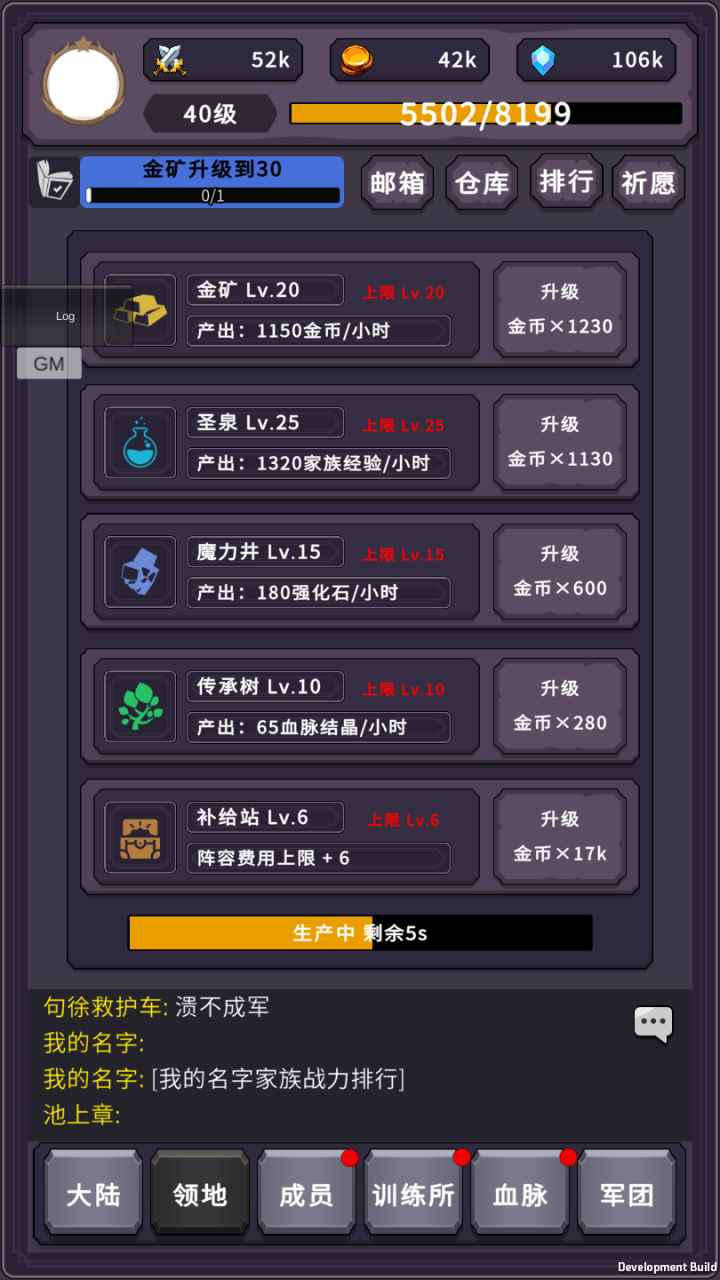Upgrade 传承树 for 280 gold

tap(560, 706)
